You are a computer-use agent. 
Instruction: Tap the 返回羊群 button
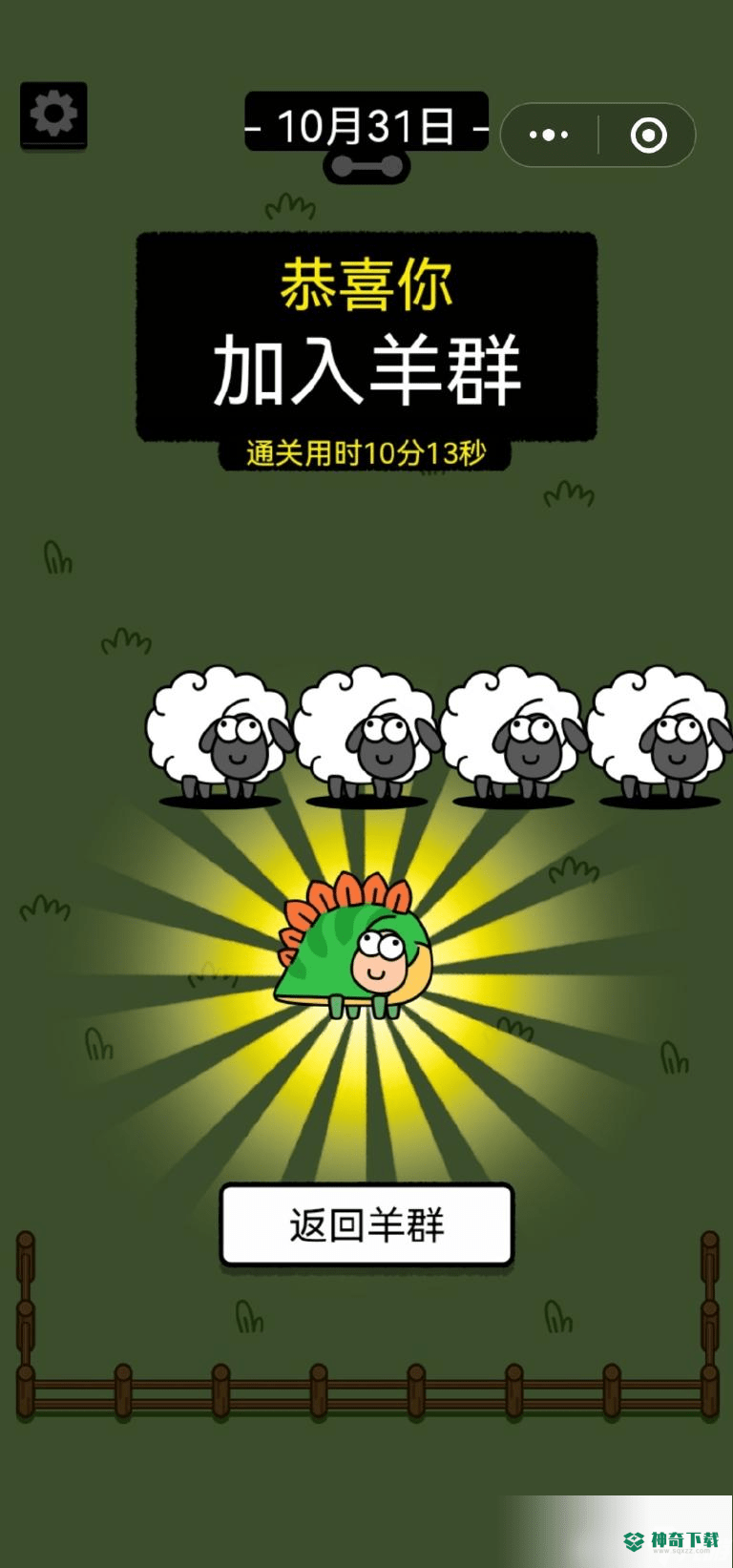click(366, 1225)
